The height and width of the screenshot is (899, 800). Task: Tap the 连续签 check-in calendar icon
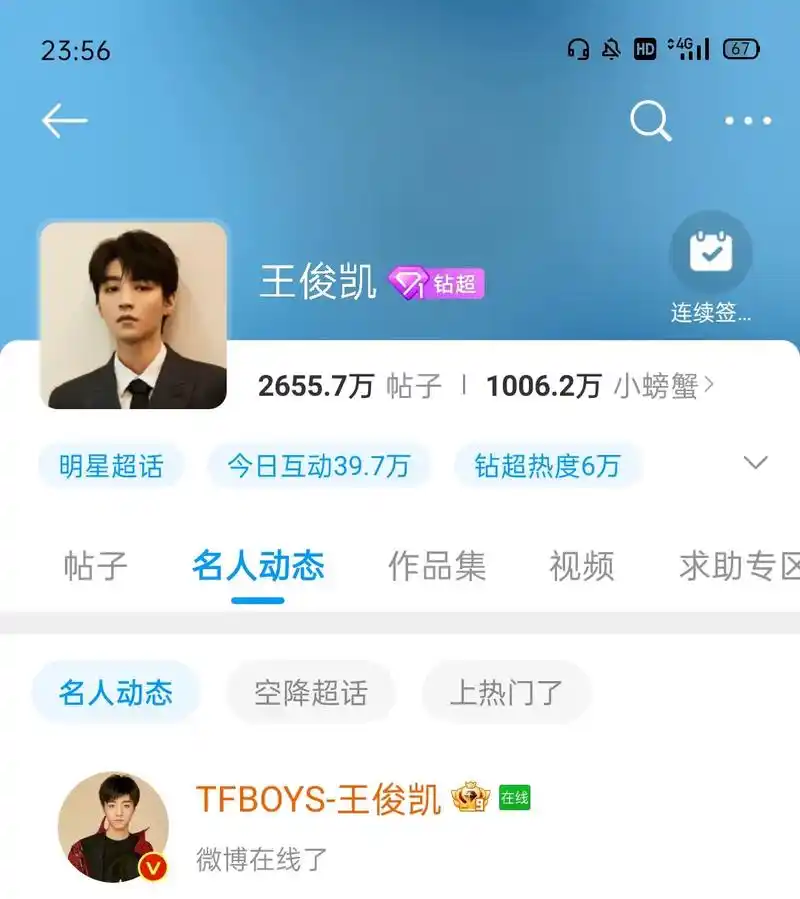click(x=712, y=253)
